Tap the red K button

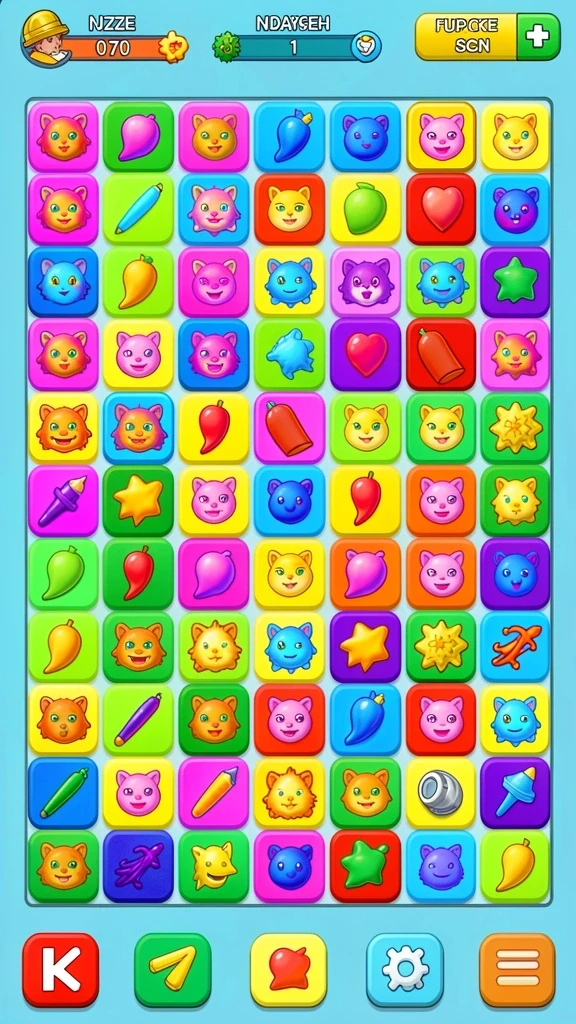click(x=61, y=969)
